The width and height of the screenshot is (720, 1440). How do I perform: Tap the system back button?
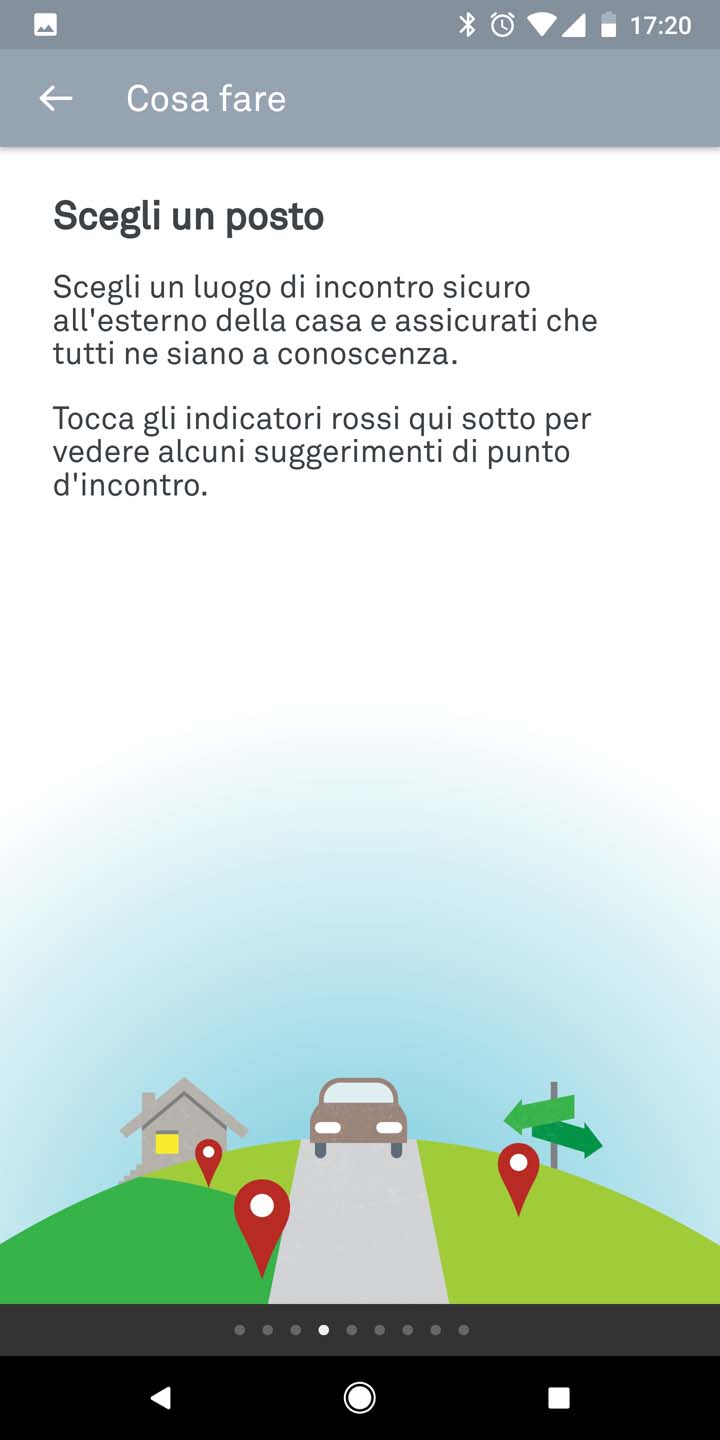coord(160,1397)
